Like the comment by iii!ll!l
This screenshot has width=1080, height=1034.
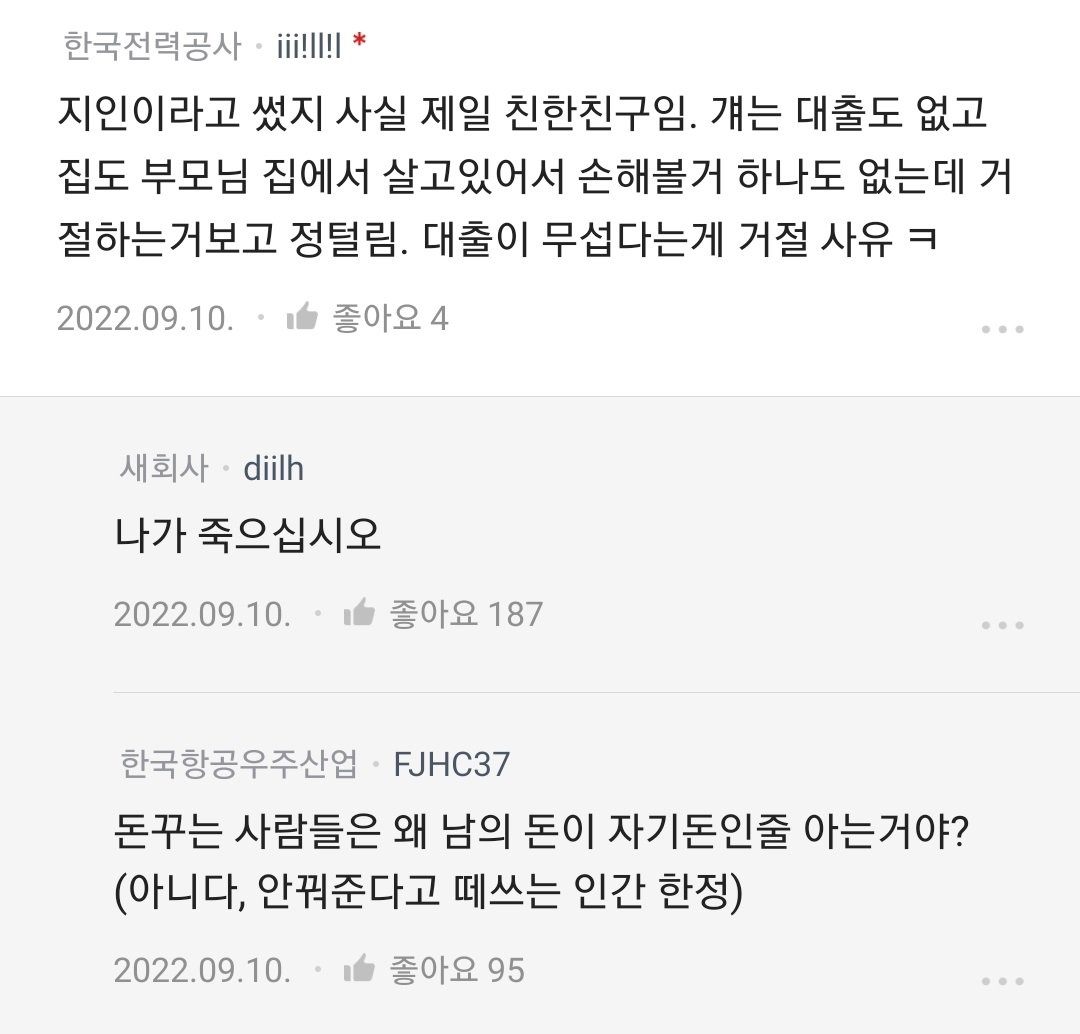[x=303, y=319]
